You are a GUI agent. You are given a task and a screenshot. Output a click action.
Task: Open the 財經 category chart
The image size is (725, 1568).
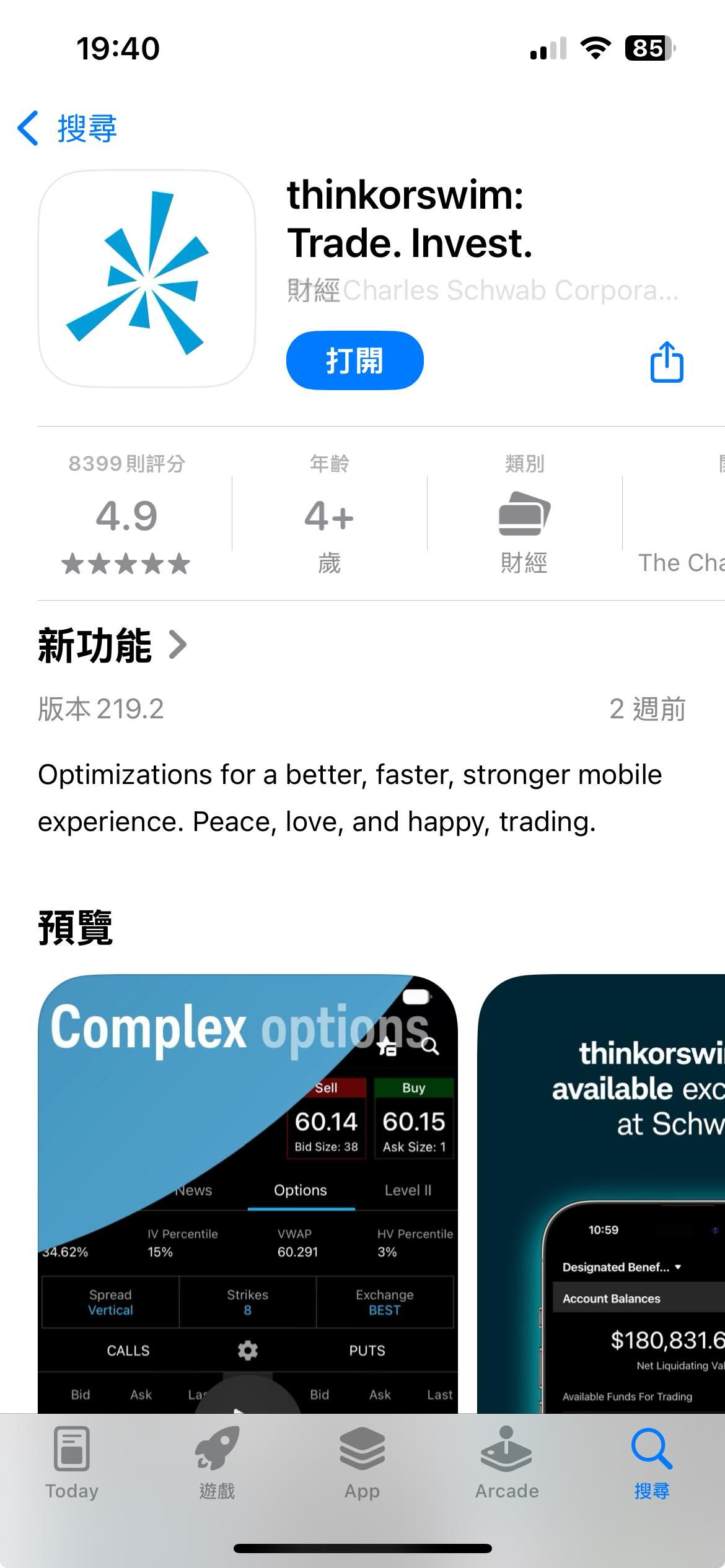(524, 515)
